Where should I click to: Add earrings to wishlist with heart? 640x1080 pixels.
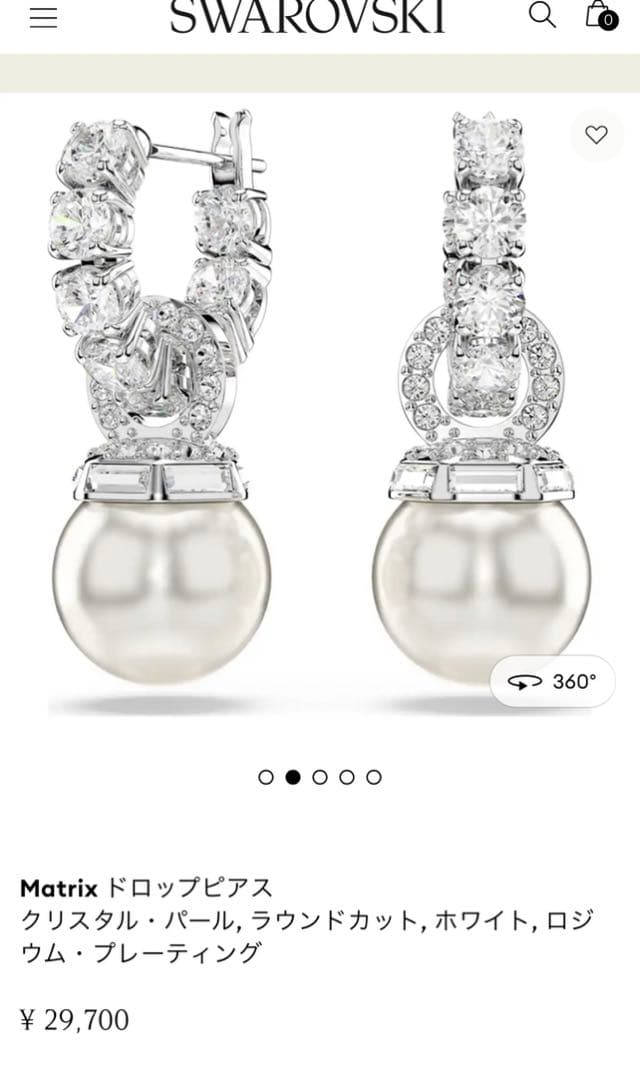point(596,135)
